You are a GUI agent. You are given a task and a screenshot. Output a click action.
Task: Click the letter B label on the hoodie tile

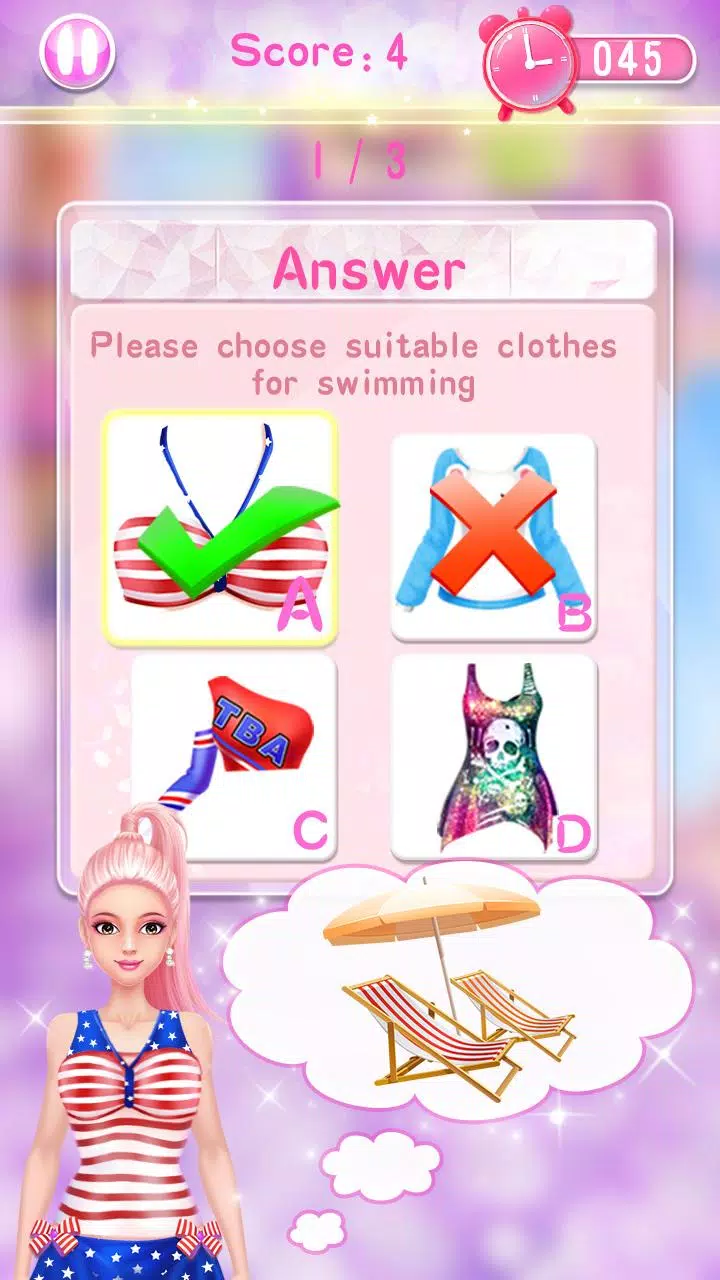pos(573,612)
